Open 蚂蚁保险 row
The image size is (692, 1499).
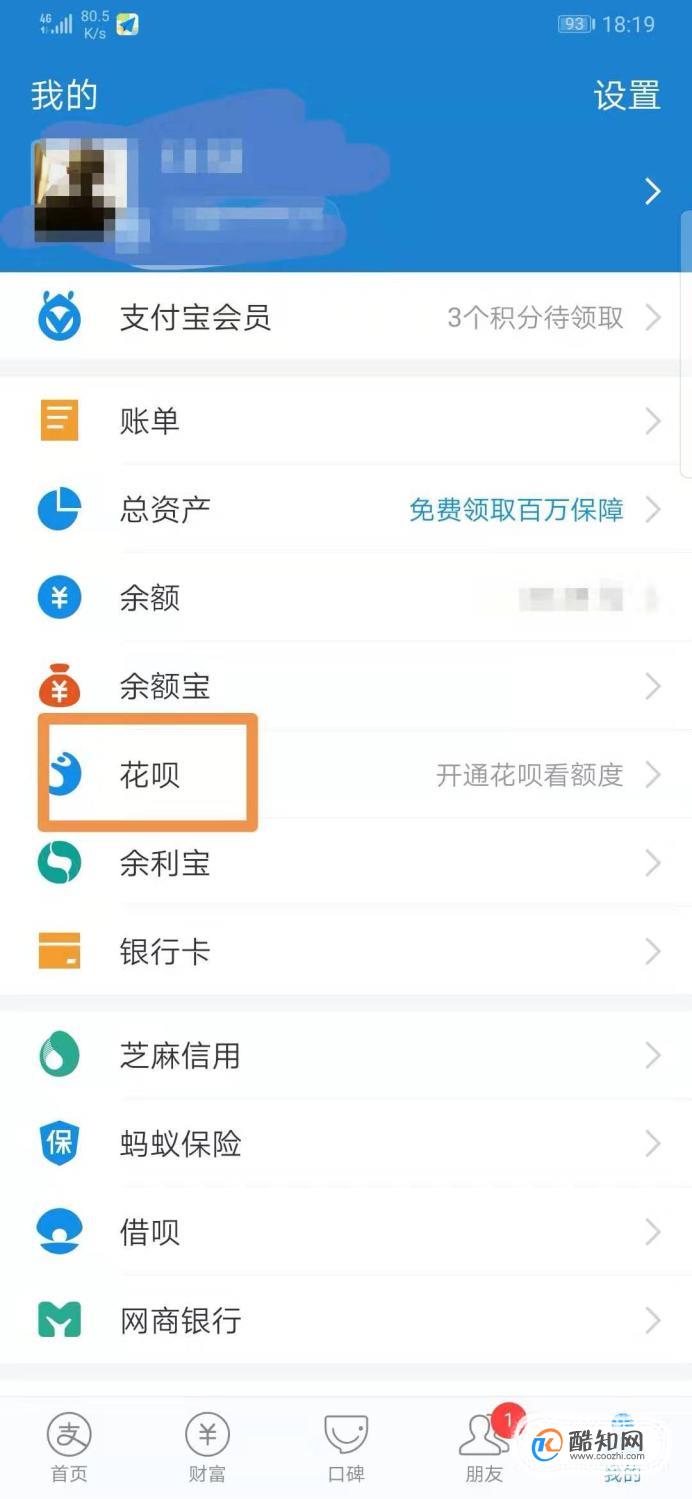pos(345,1143)
